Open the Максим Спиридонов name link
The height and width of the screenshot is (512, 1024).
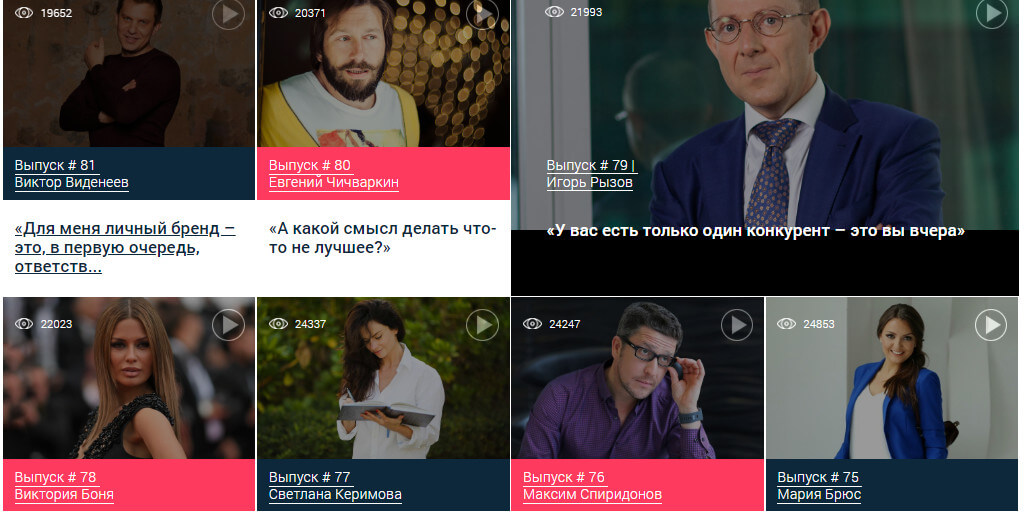tap(592, 495)
